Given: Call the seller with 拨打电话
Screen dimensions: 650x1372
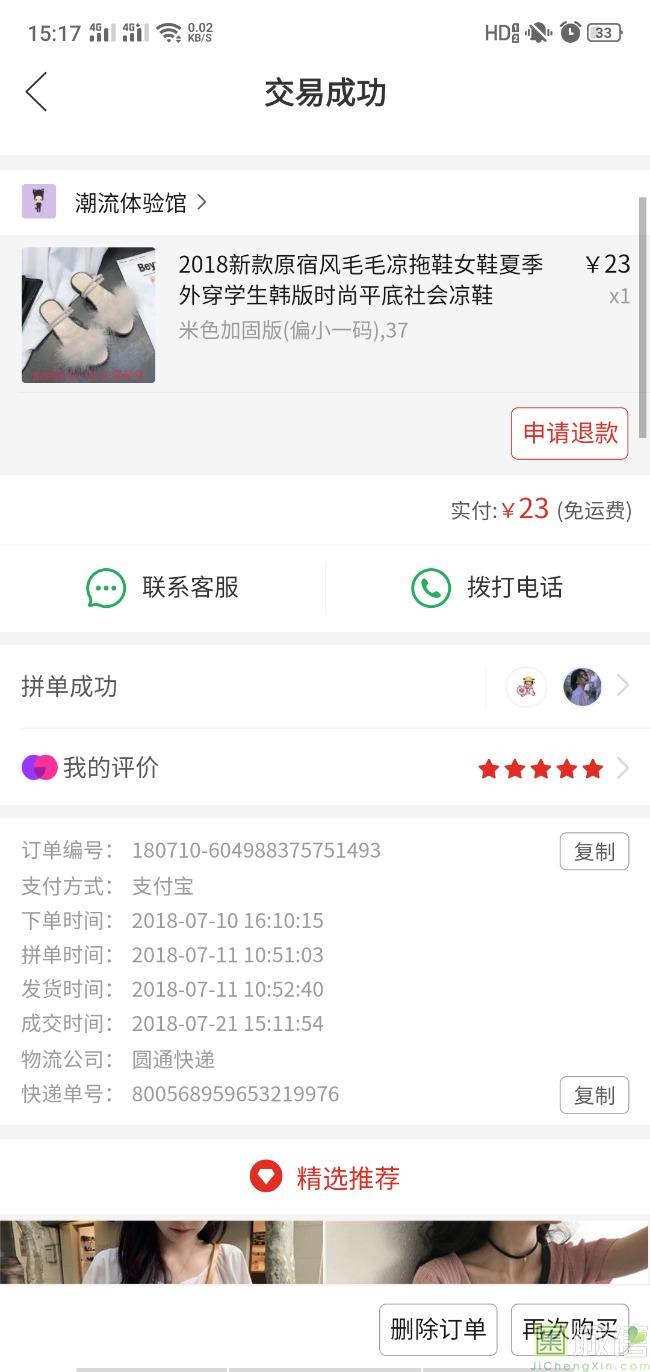Looking at the screenshot, I should 487,588.
